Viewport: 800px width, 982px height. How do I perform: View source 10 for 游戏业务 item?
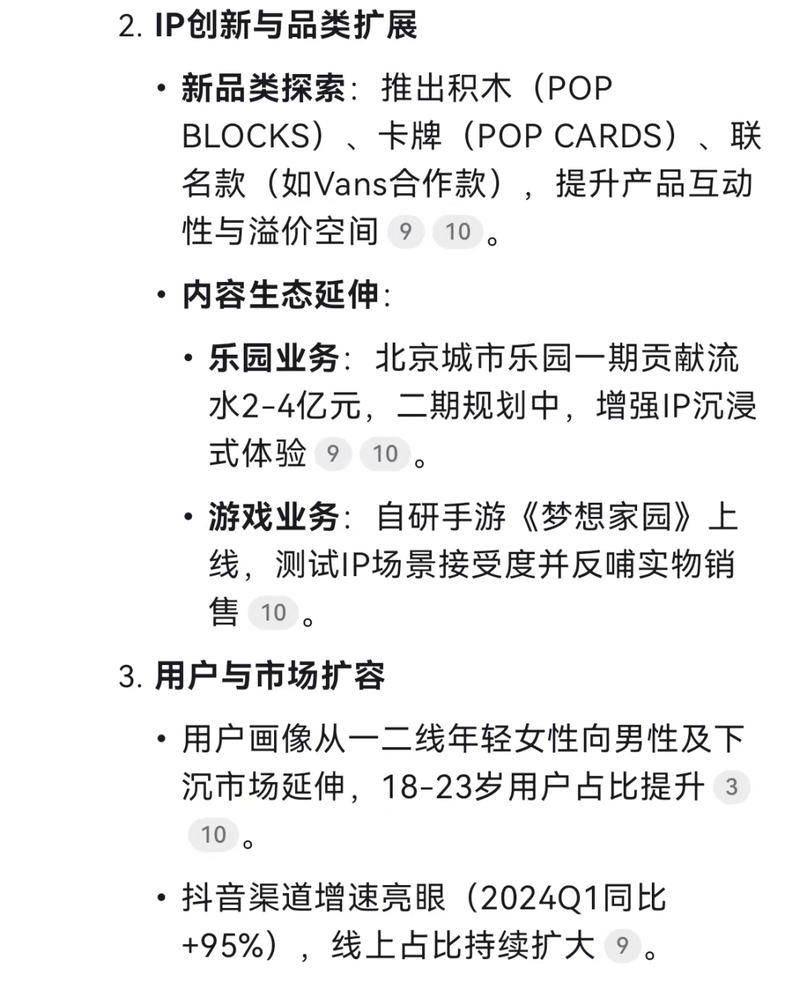click(273, 612)
